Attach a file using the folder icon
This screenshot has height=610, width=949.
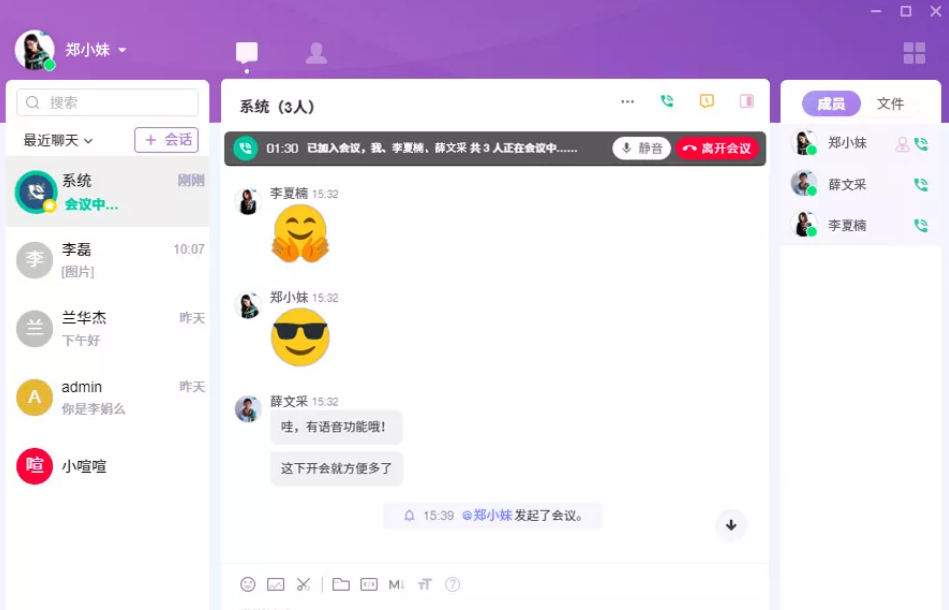coord(341,584)
